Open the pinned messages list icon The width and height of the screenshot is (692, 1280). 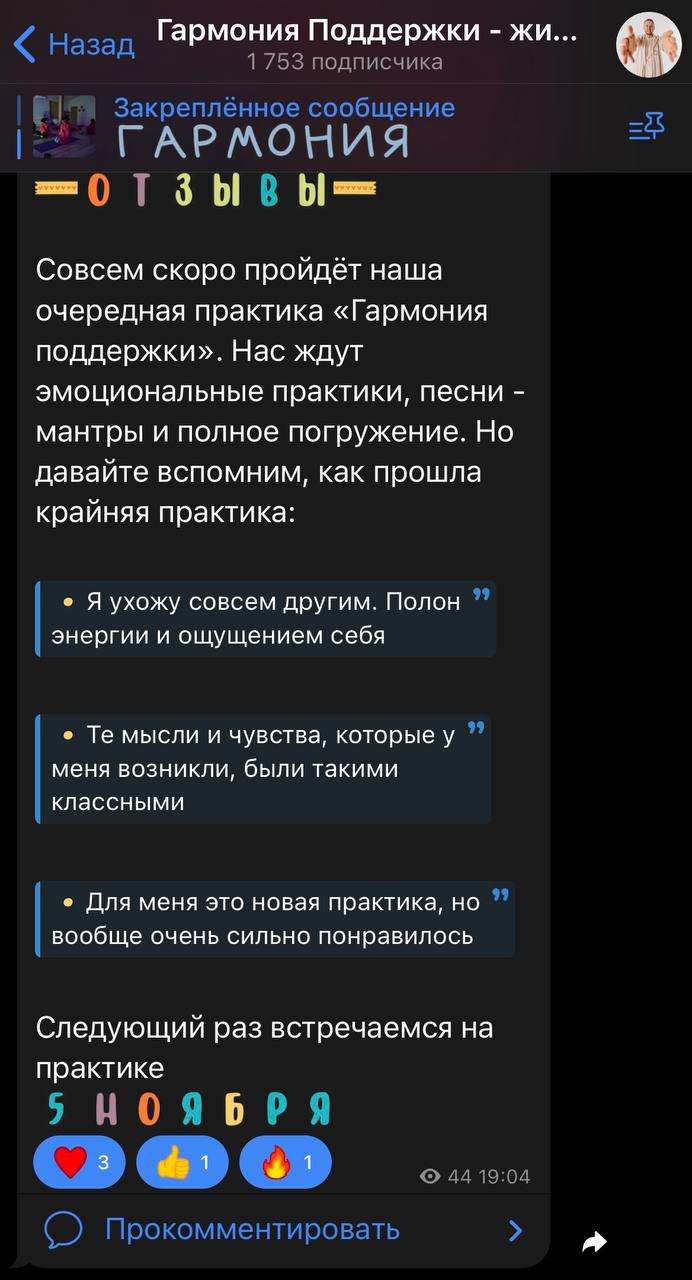click(646, 127)
